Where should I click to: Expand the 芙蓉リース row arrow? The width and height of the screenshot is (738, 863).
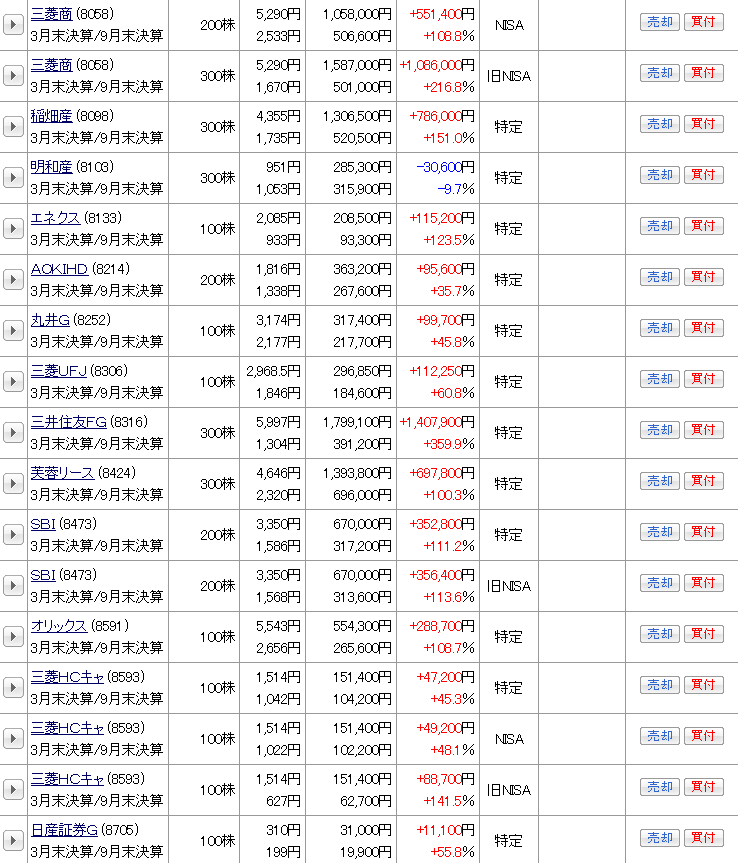tap(13, 483)
